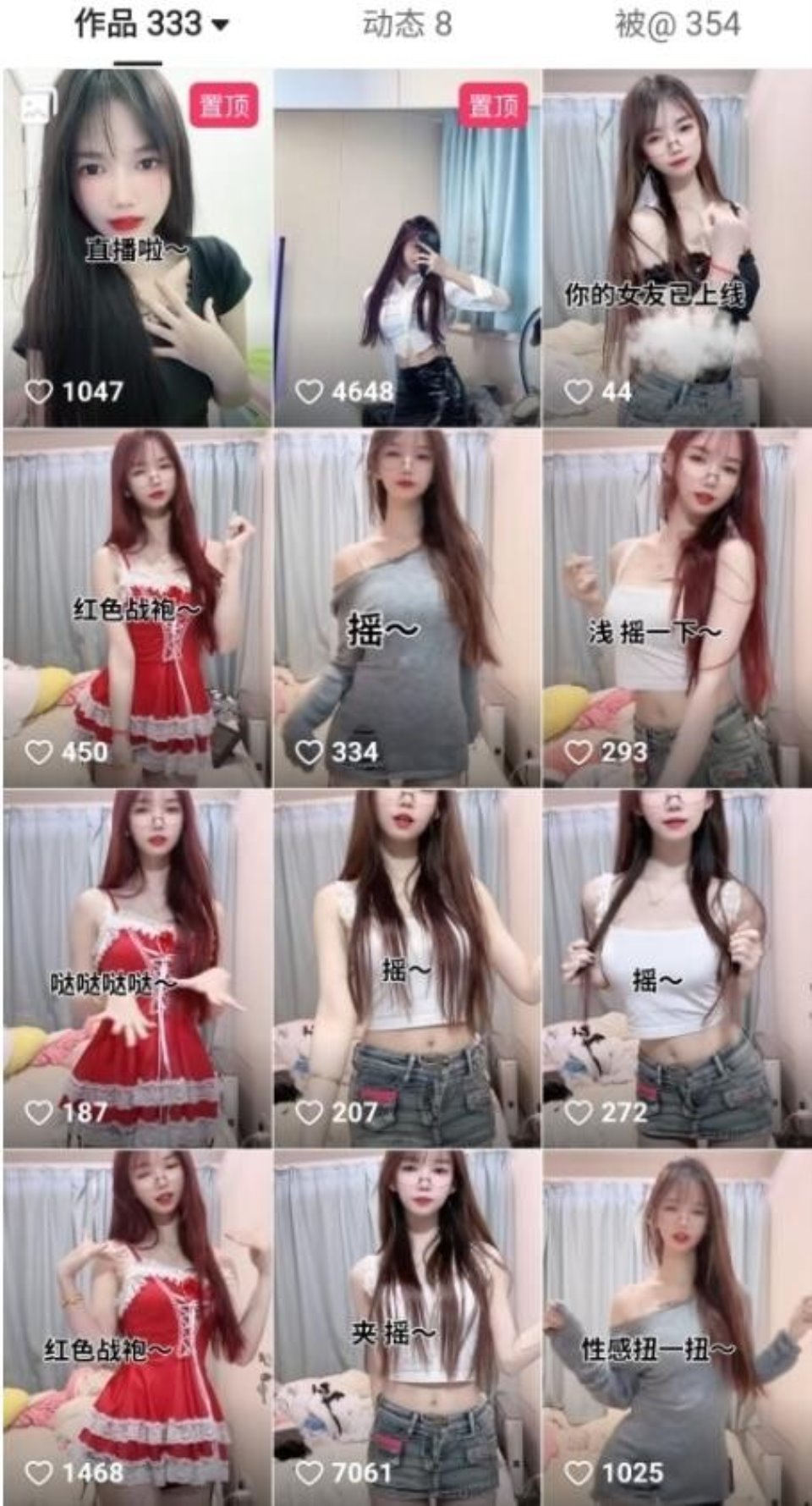Open the pinned video with 4648 likes

407,248
